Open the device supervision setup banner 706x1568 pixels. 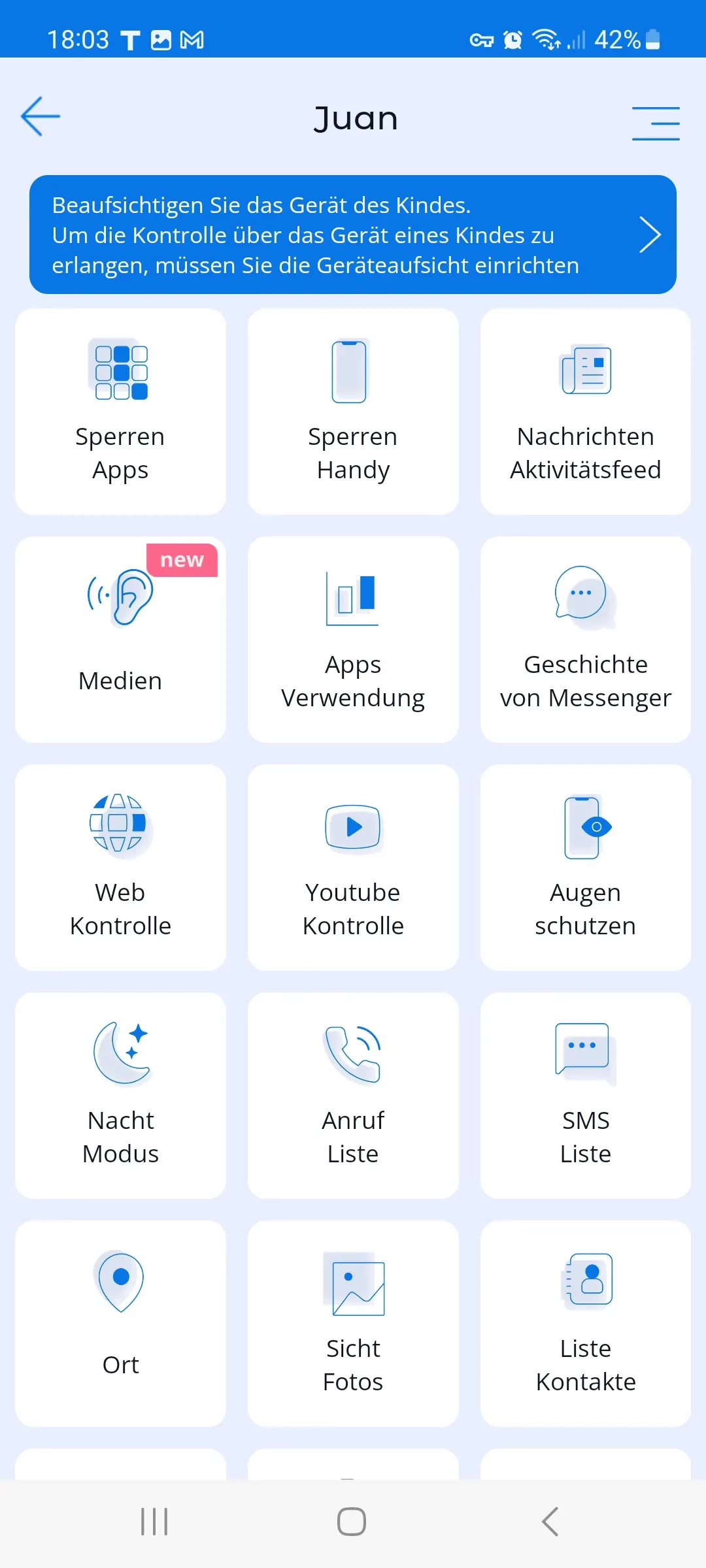click(x=353, y=235)
